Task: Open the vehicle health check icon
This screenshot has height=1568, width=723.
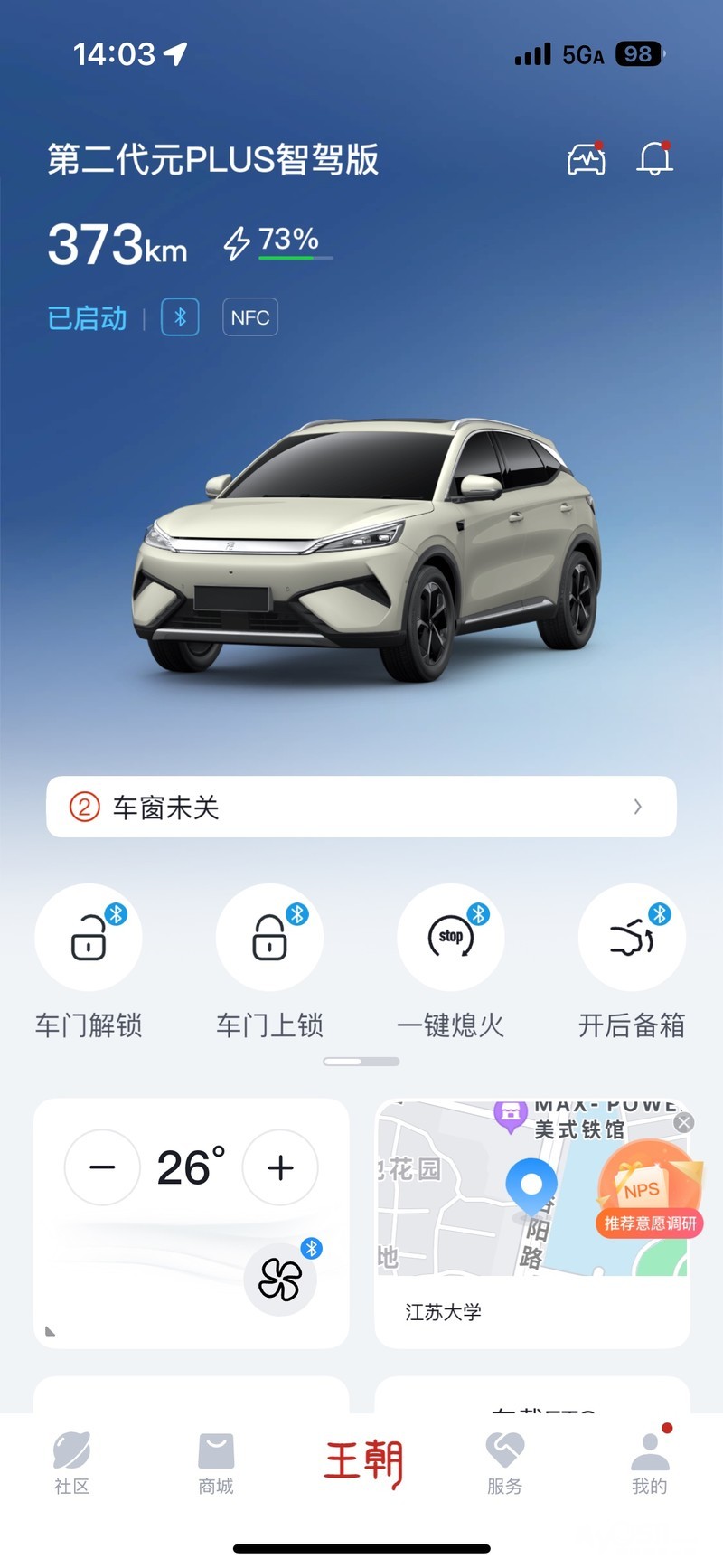Action: [x=586, y=160]
